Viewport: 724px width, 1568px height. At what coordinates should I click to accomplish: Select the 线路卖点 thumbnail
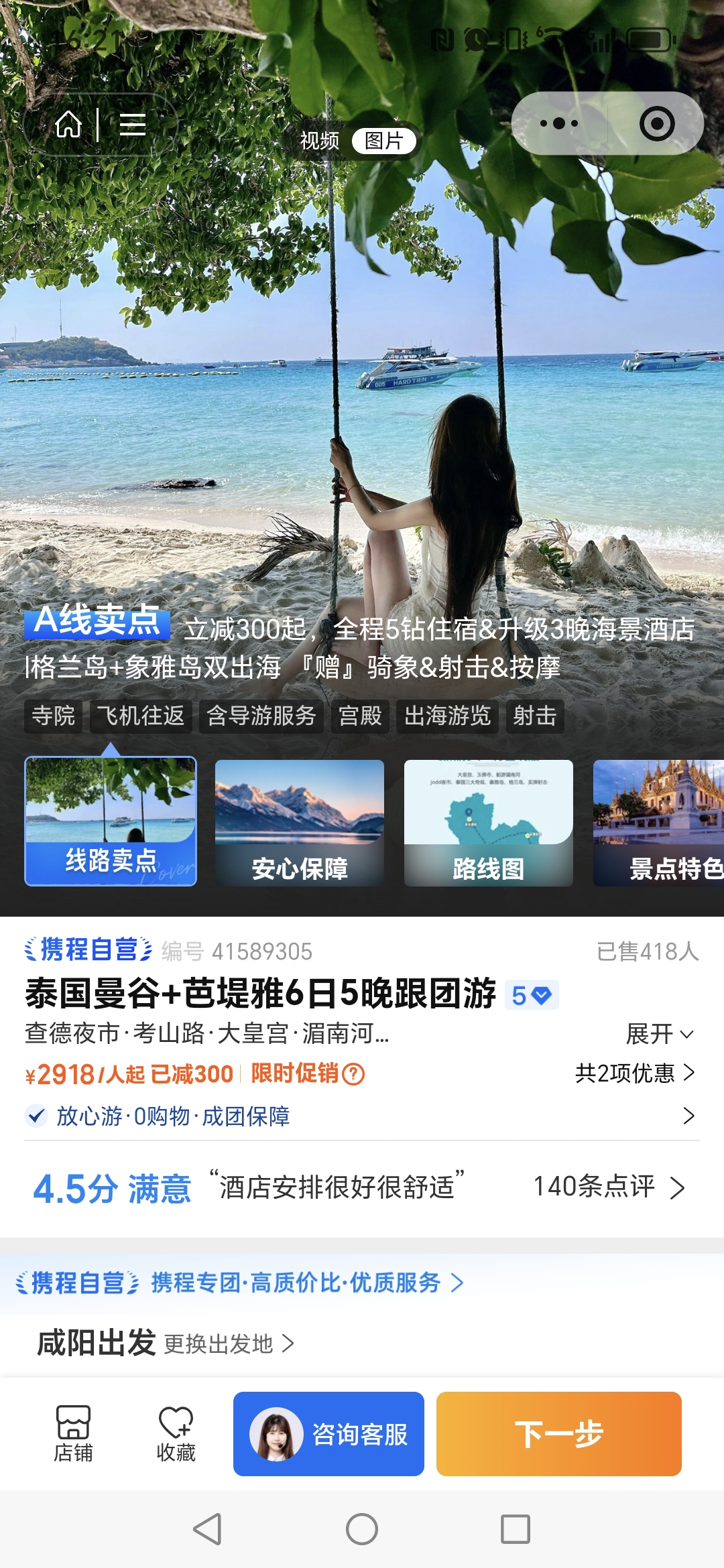[x=111, y=821]
